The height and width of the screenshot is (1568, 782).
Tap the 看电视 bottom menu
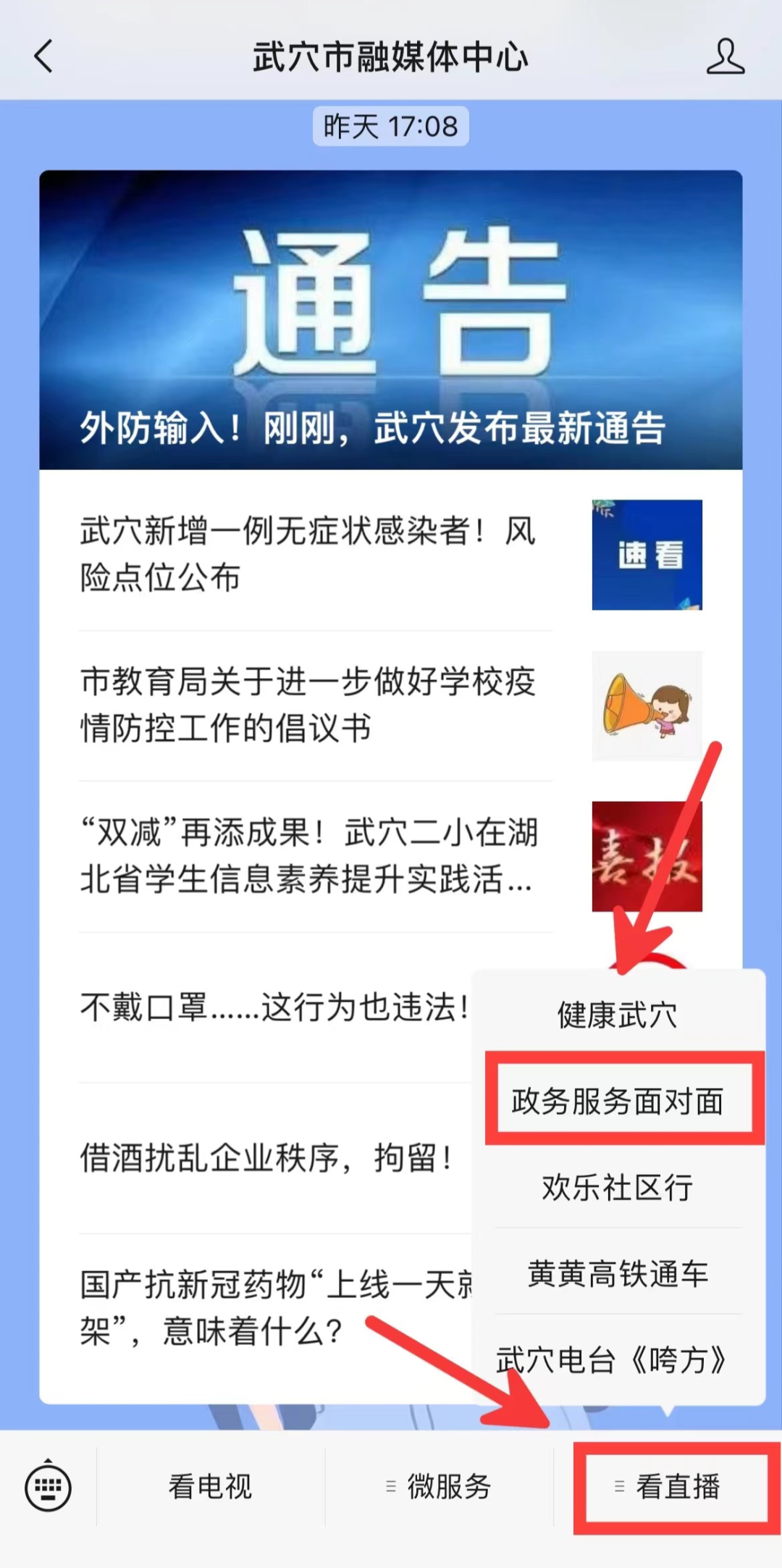click(x=210, y=1487)
